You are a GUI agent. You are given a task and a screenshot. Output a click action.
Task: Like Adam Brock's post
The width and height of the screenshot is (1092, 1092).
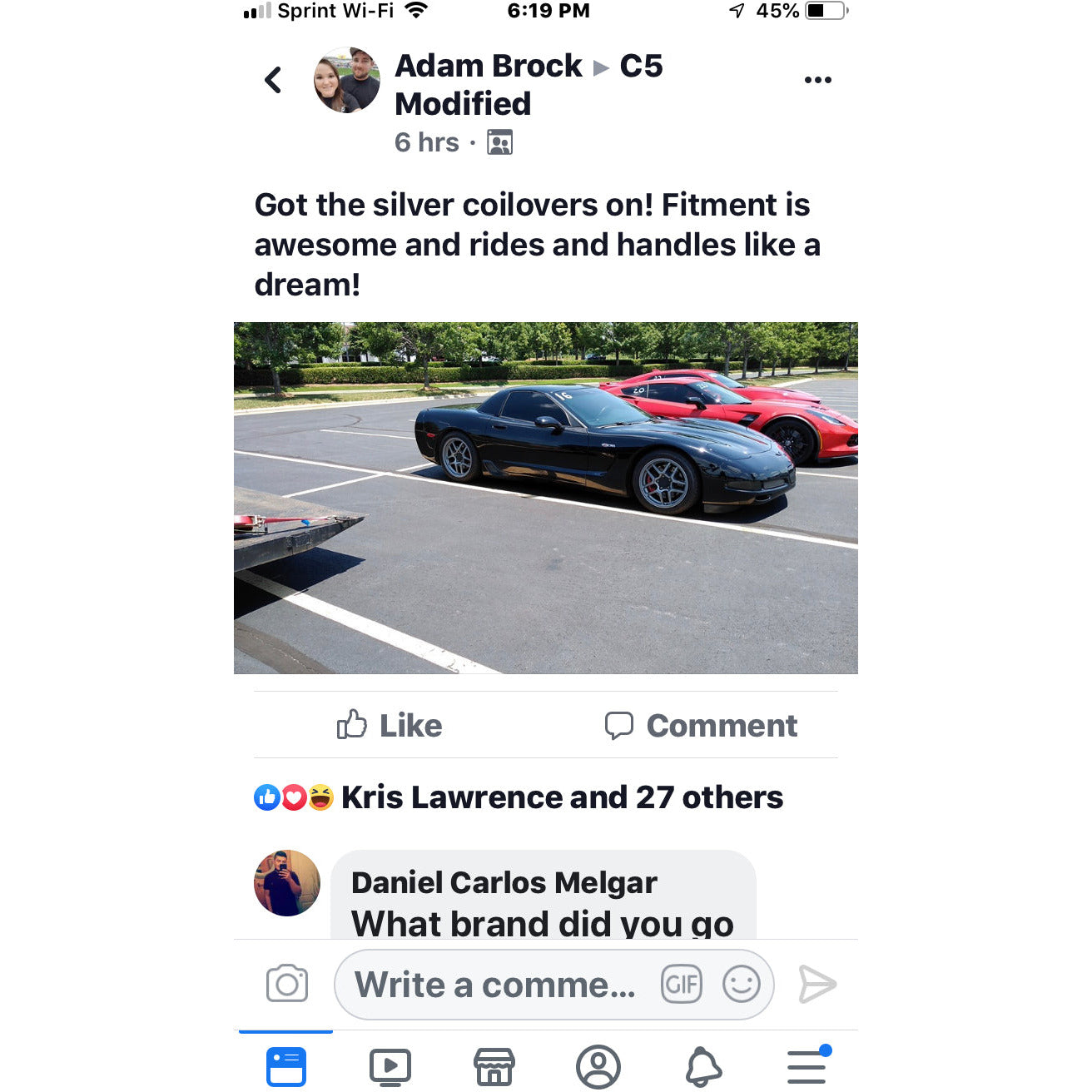390,725
